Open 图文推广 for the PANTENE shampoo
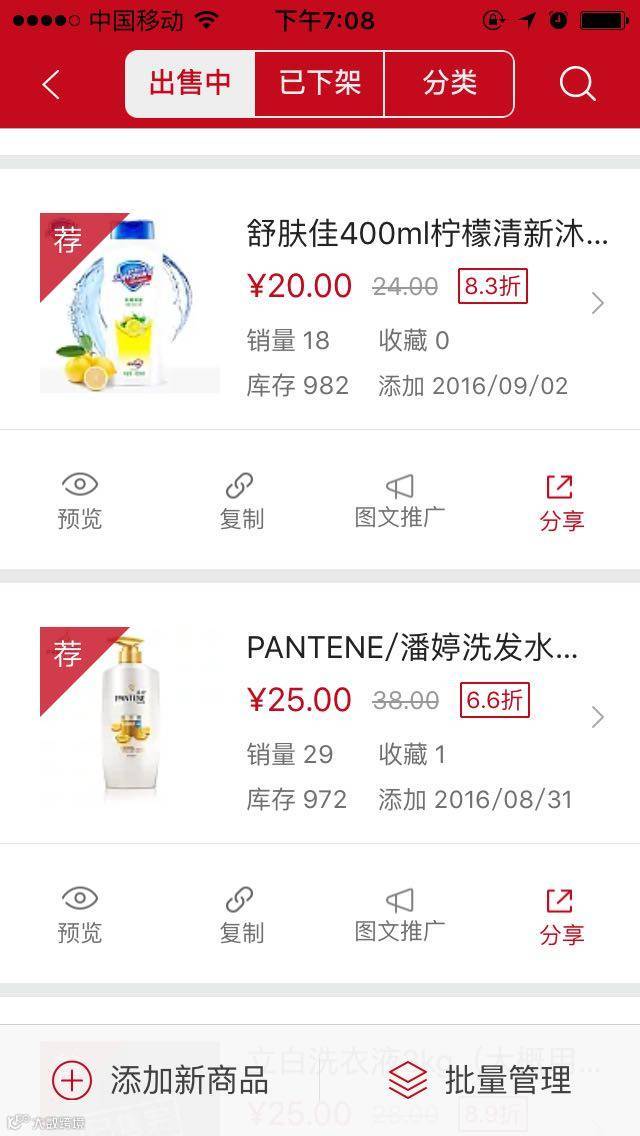This screenshot has height=1136, width=640. pos(400,915)
